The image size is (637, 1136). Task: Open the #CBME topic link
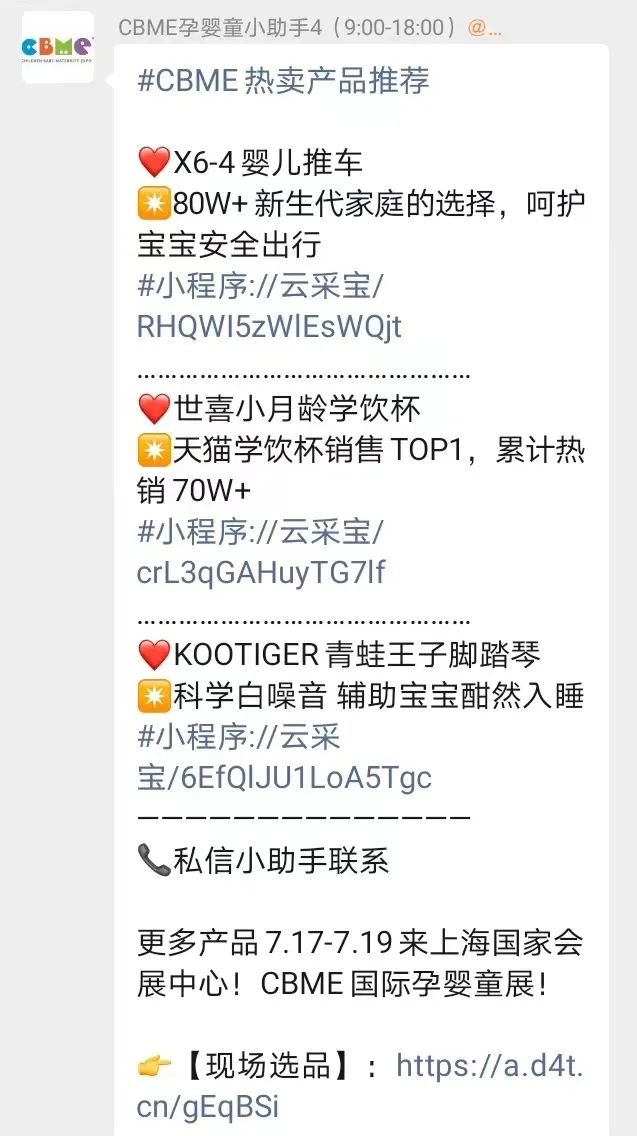click(187, 80)
